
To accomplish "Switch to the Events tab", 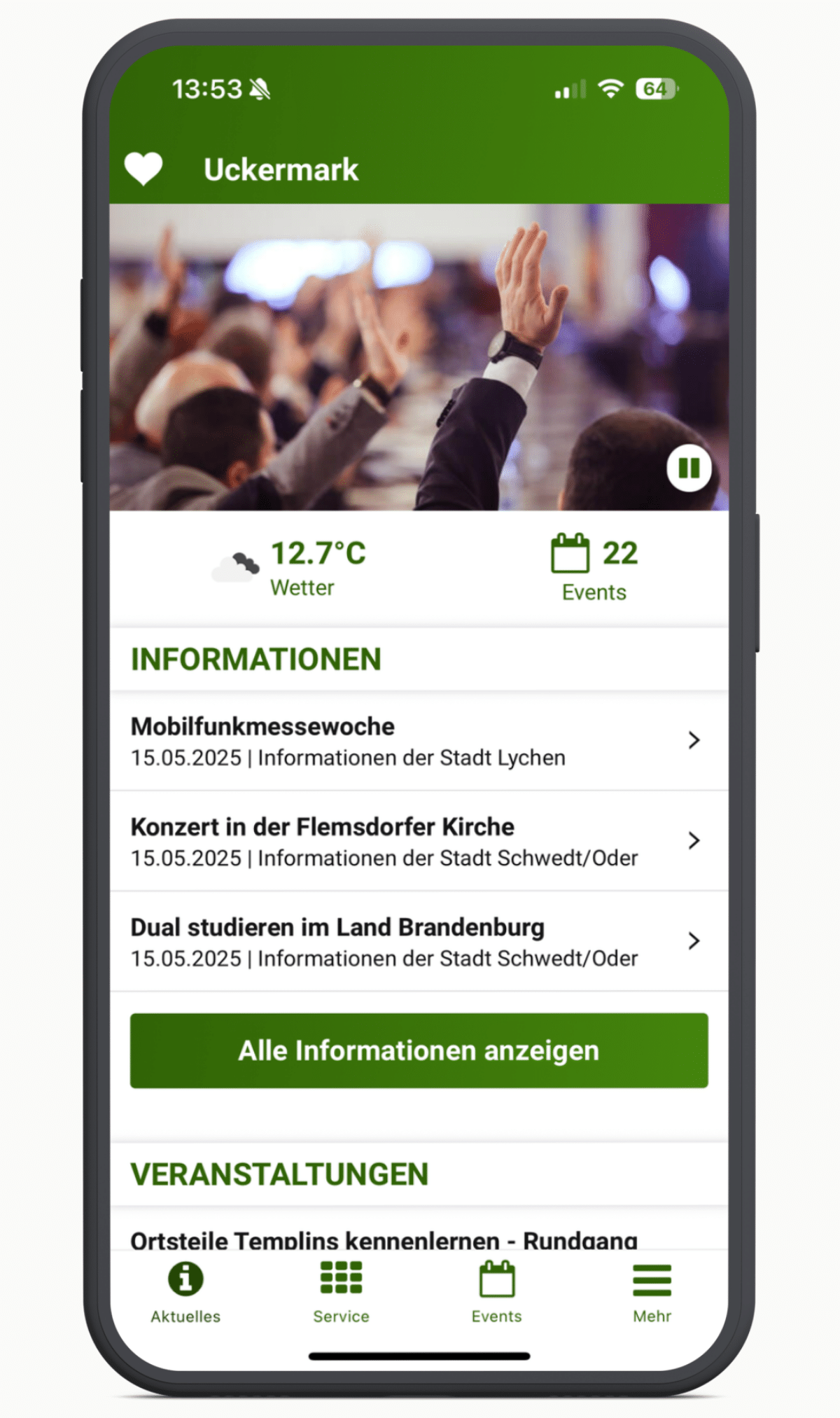I will pos(496,1293).
